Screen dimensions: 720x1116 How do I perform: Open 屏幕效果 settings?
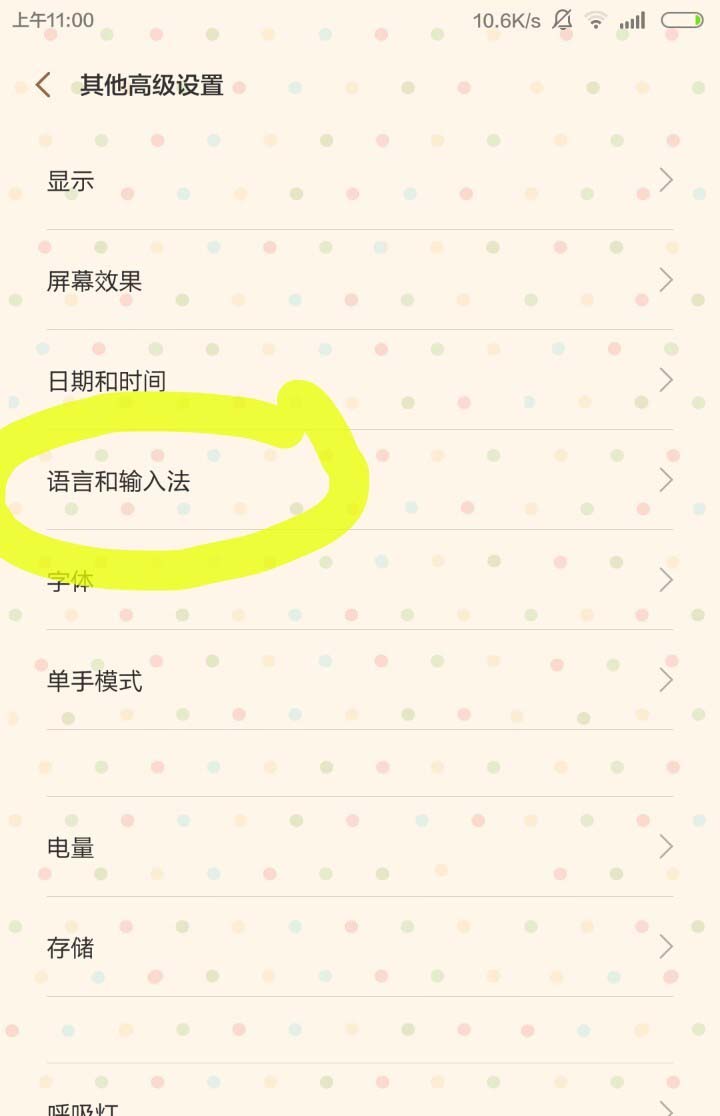(360, 281)
